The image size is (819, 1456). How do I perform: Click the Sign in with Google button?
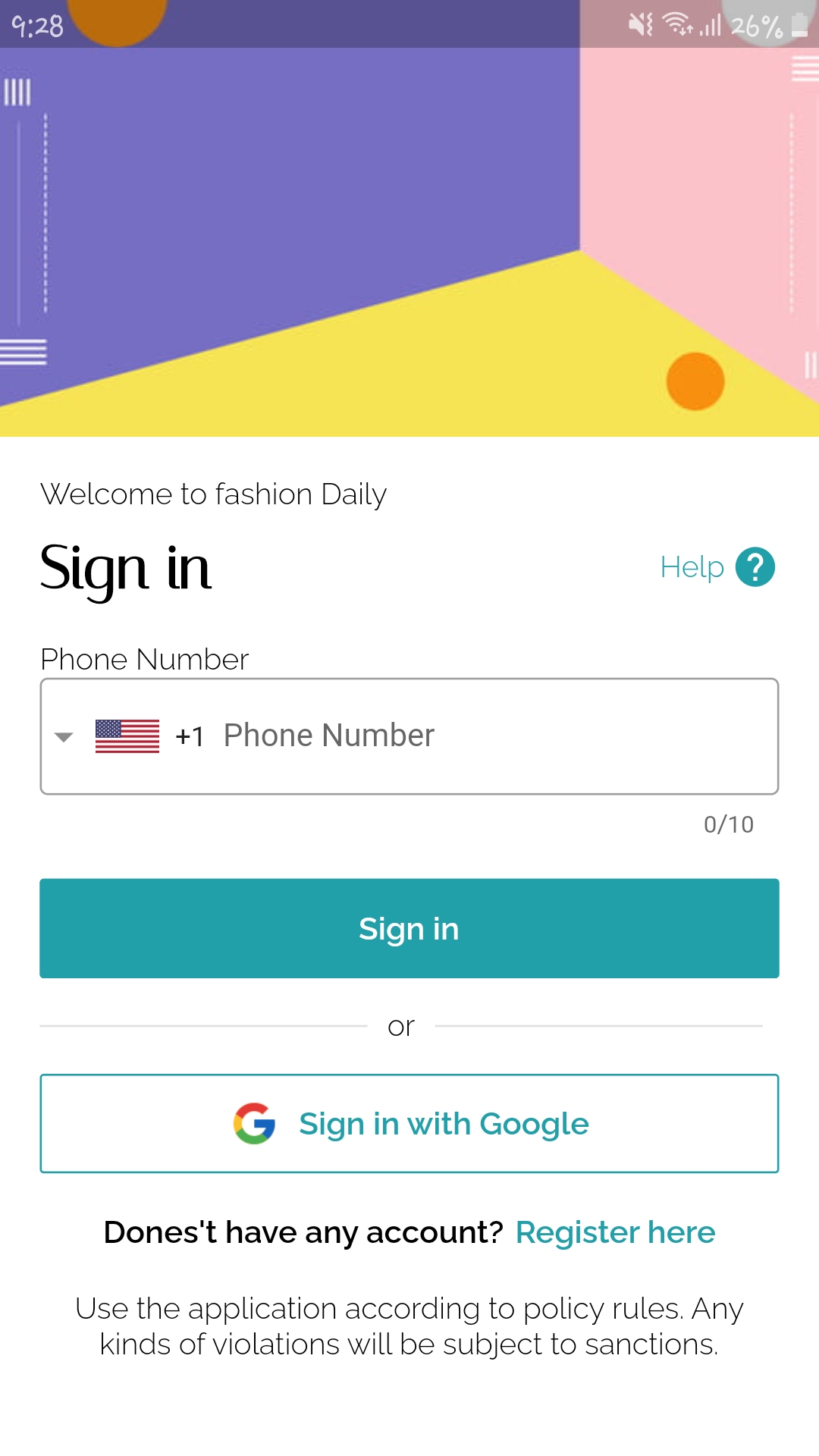pyautogui.click(x=409, y=1123)
